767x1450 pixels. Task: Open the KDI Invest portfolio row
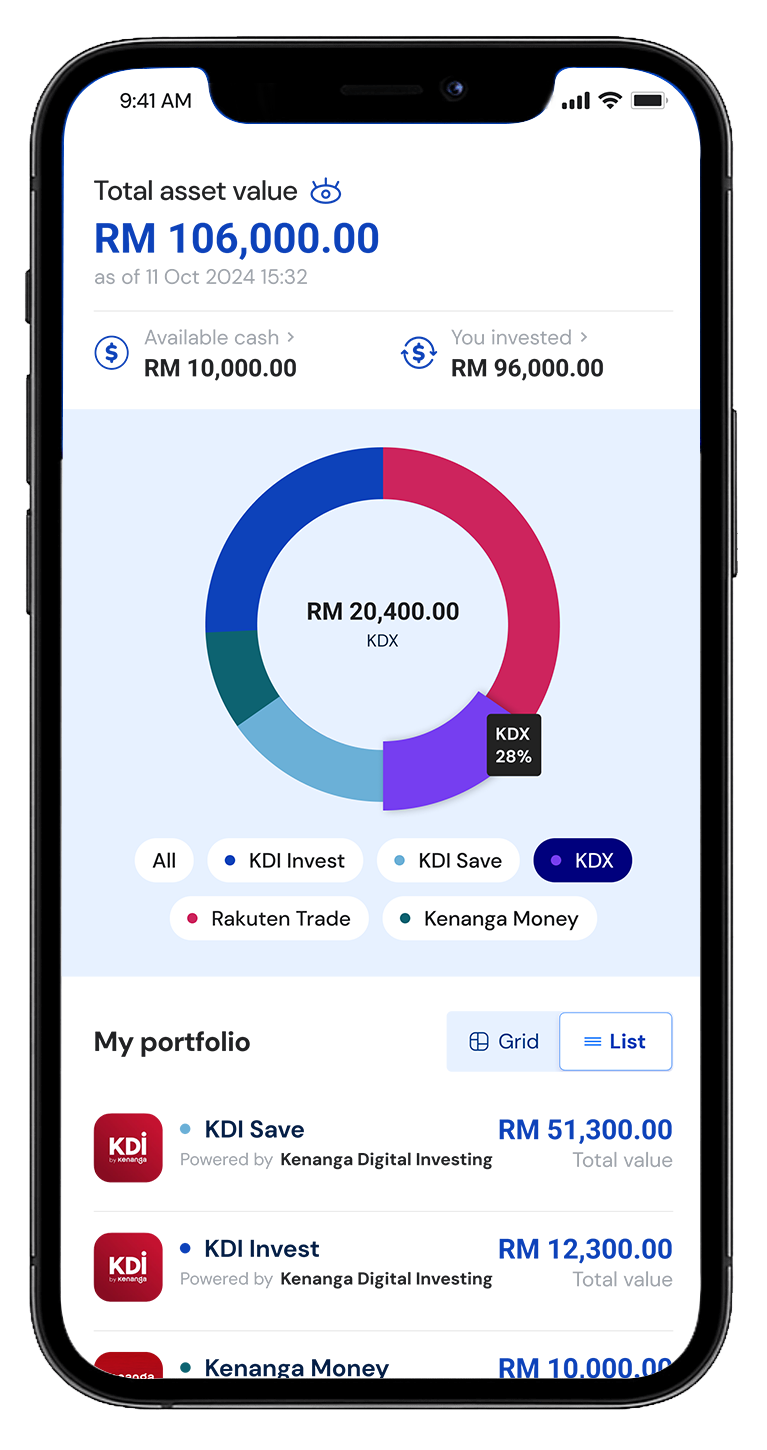tap(382, 1265)
